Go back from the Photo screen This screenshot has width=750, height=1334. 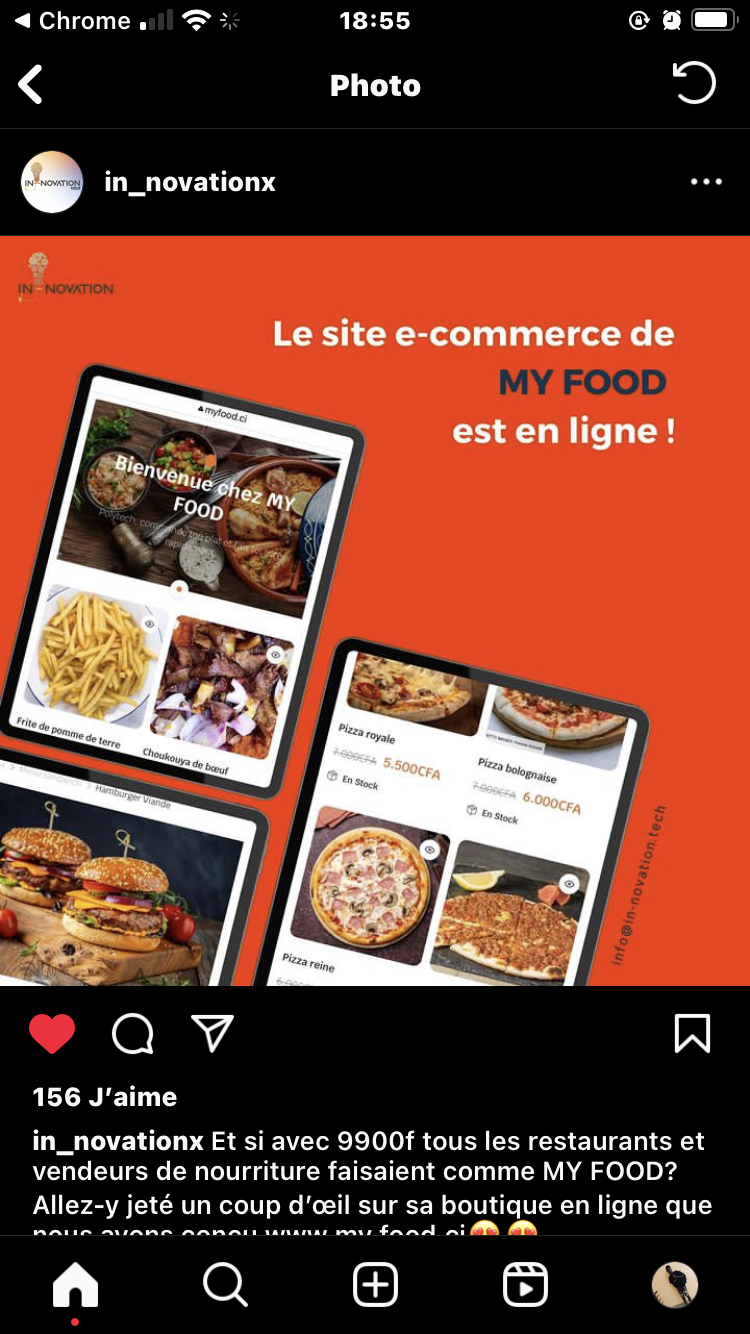coord(31,85)
